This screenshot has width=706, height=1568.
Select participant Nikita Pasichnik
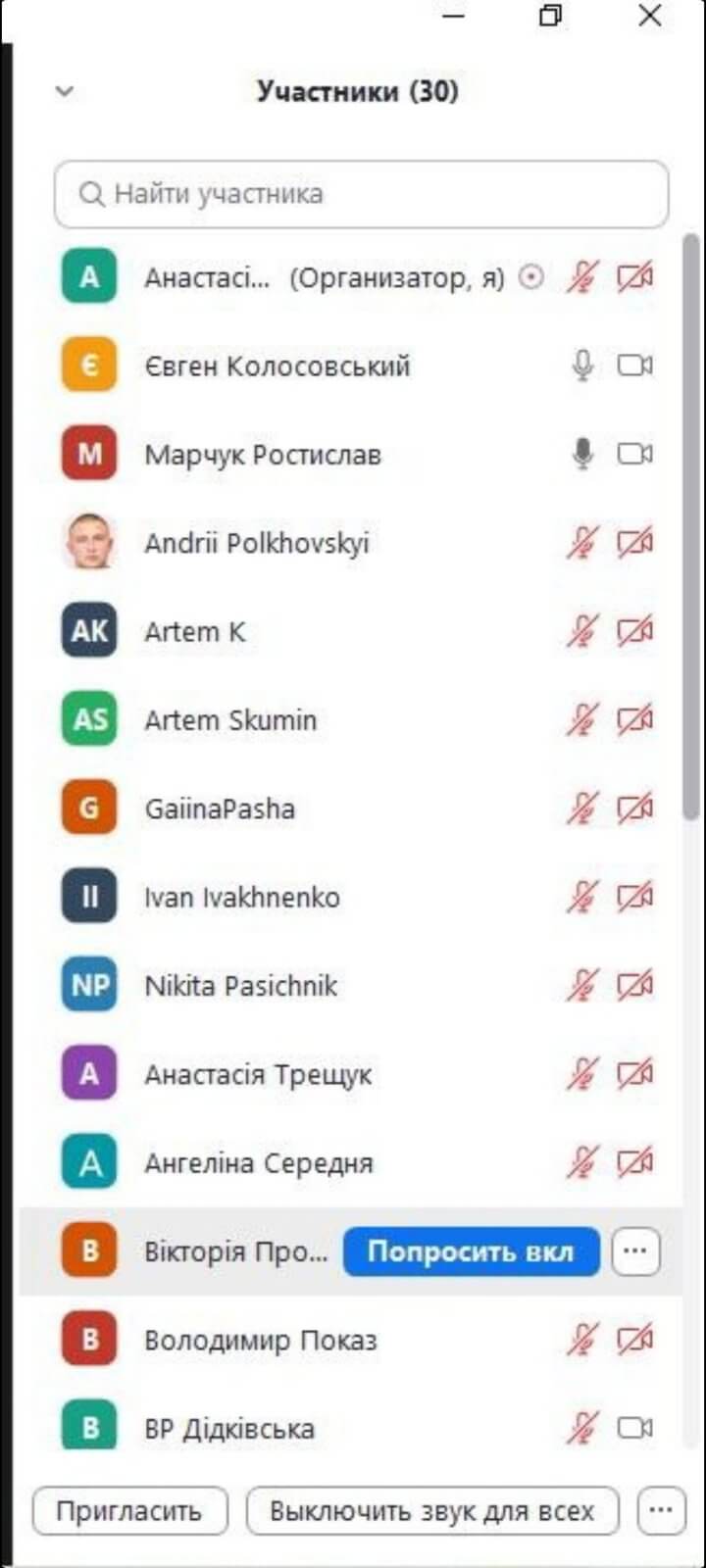241,986
